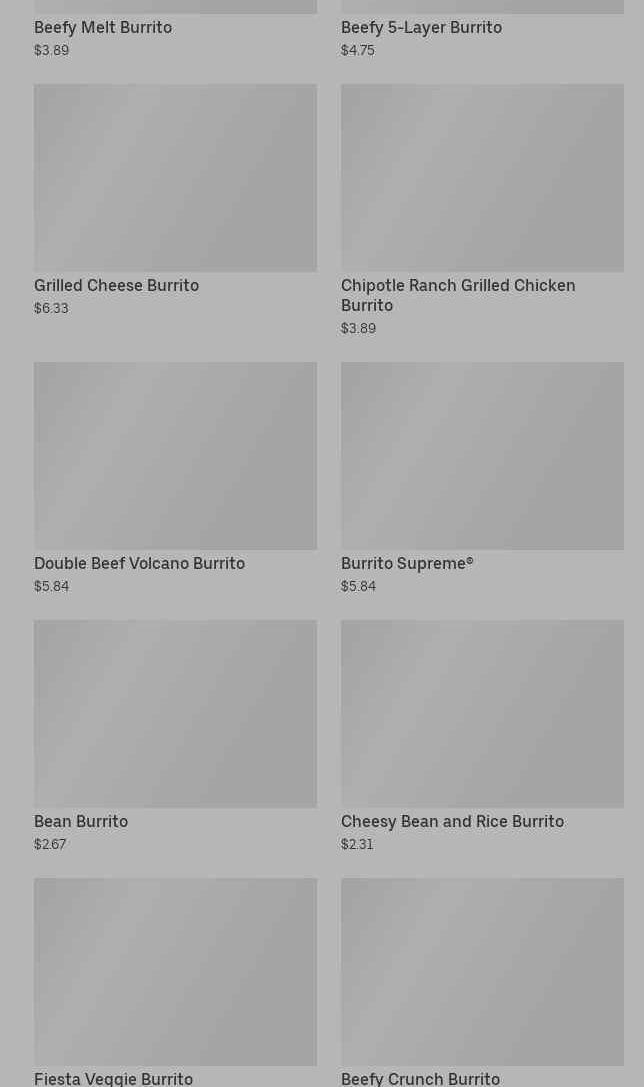Open the Beefy Melt Burrito item
644x1087 pixels.
[103, 27]
